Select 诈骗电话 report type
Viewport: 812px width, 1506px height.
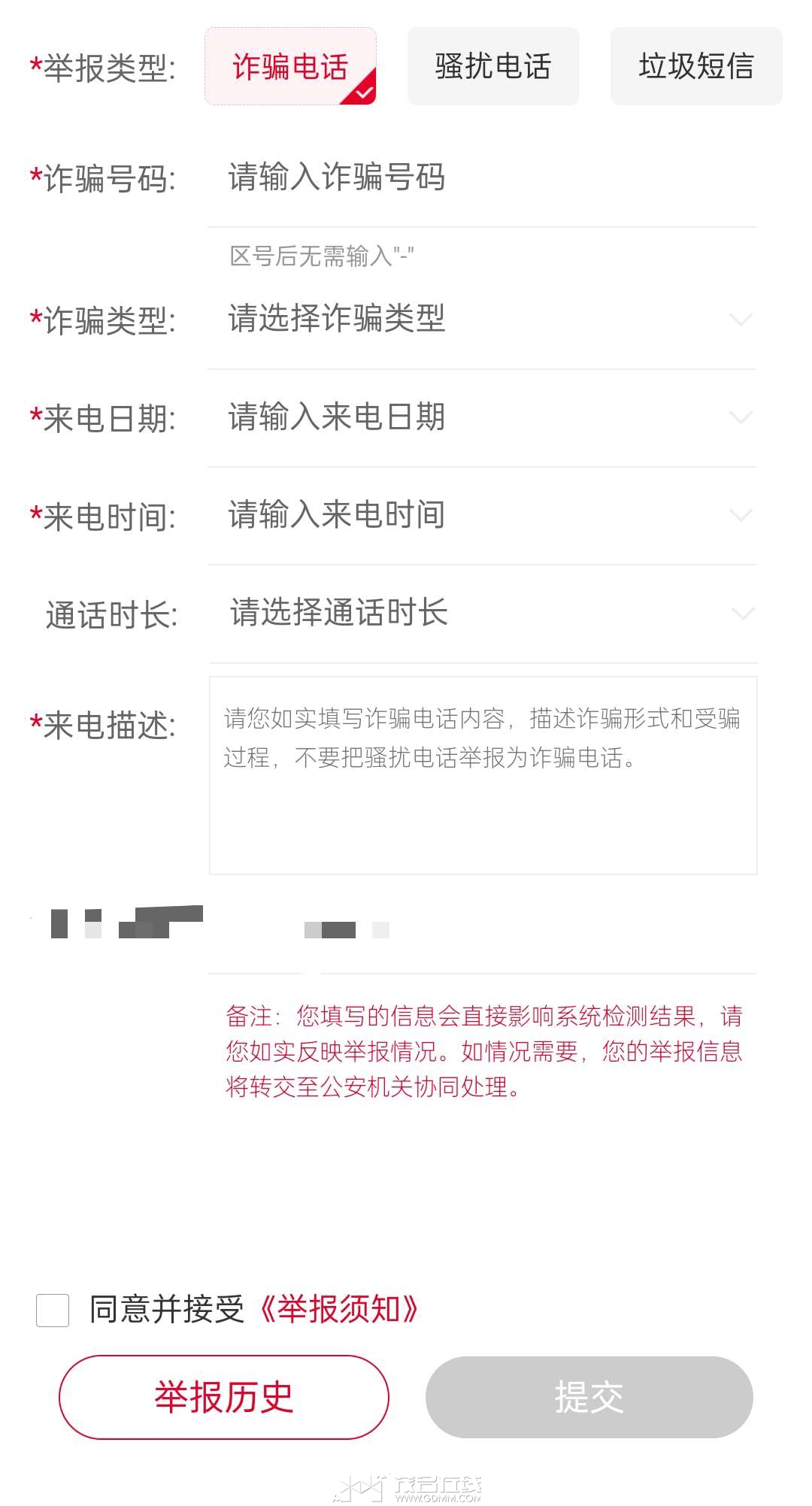(x=290, y=66)
